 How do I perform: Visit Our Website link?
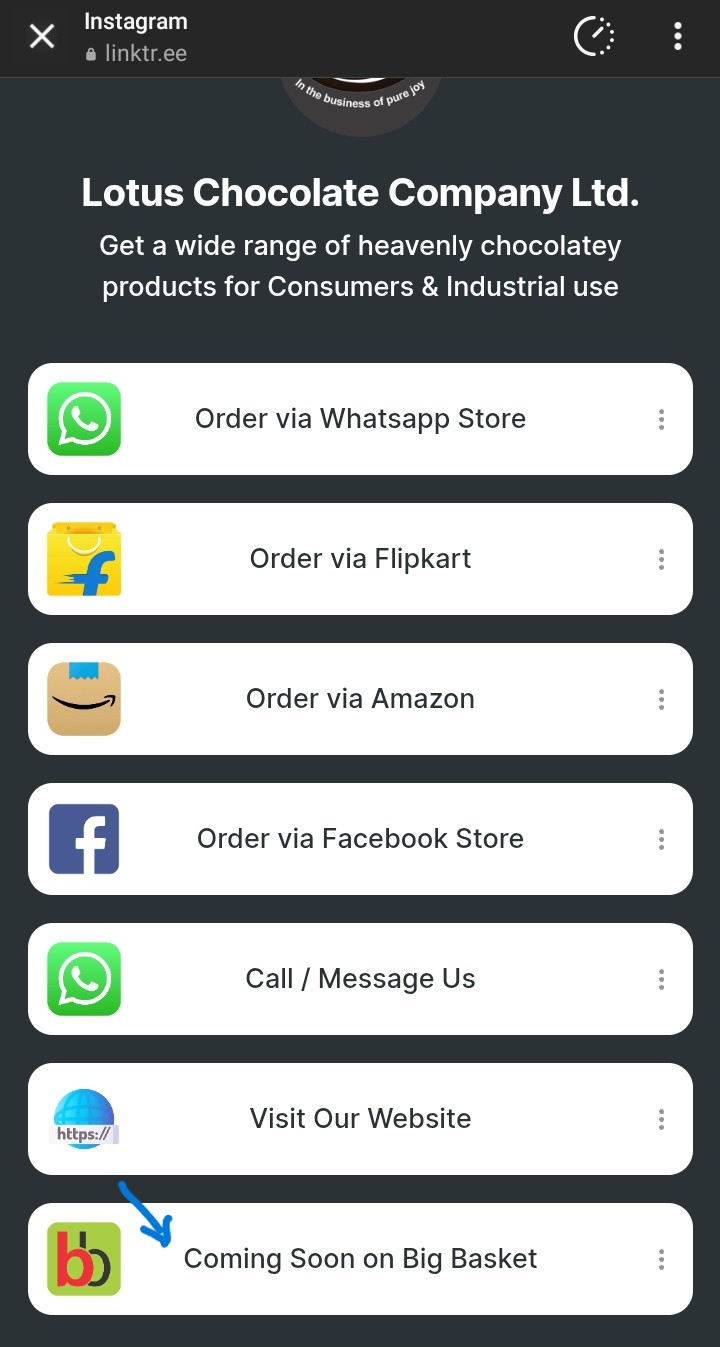click(x=360, y=1119)
